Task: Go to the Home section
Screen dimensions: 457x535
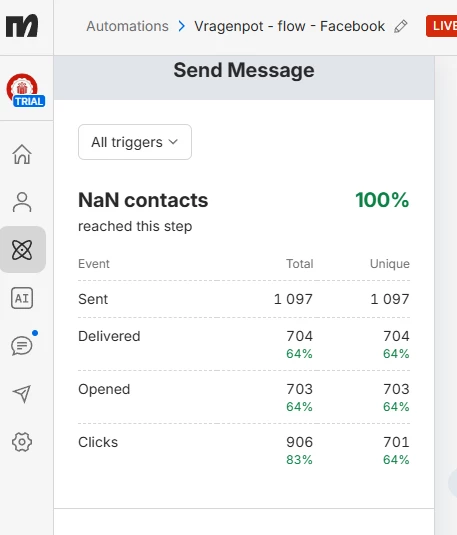Action: click(22, 154)
